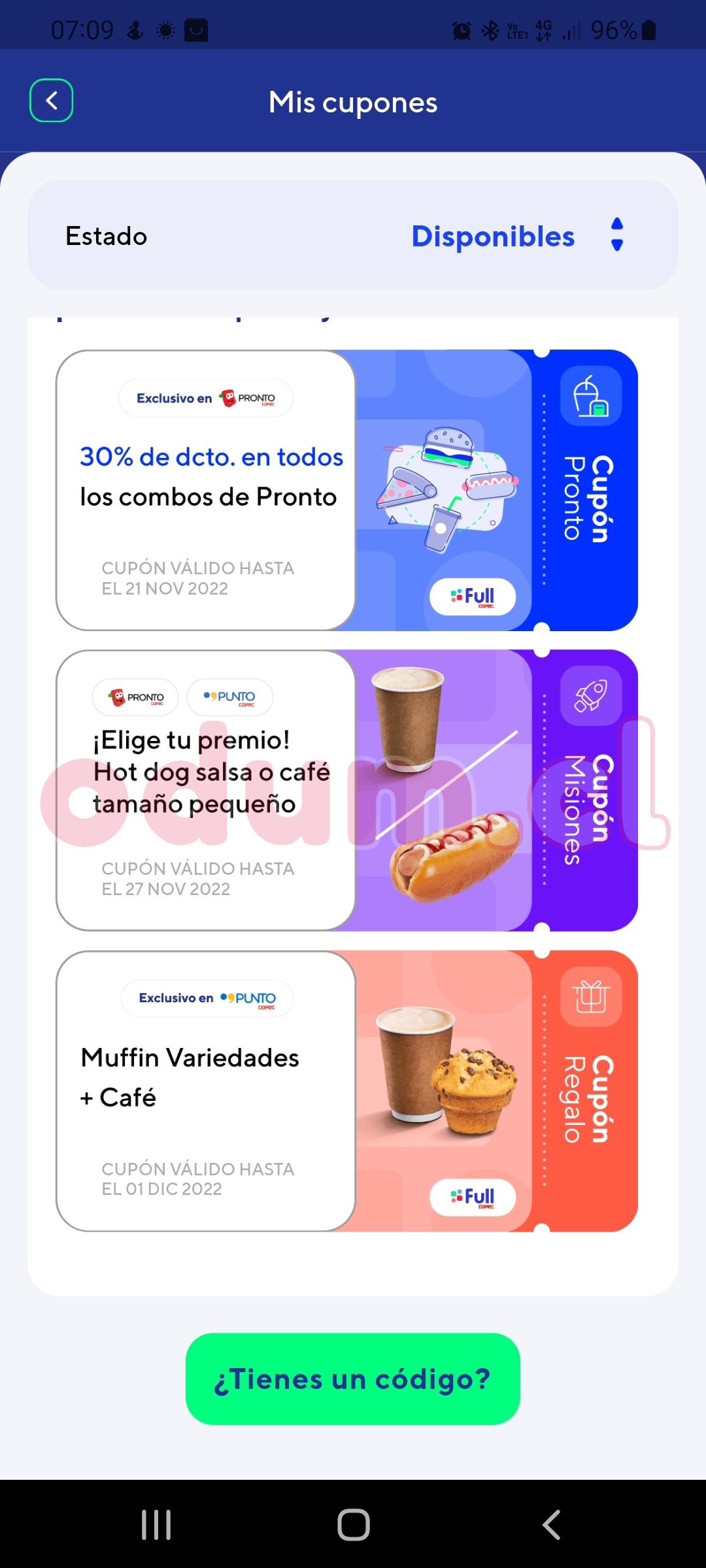This screenshot has width=706, height=1568.
Task: Tap the ¿Tienes un código? button
Action: [353, 1379]
